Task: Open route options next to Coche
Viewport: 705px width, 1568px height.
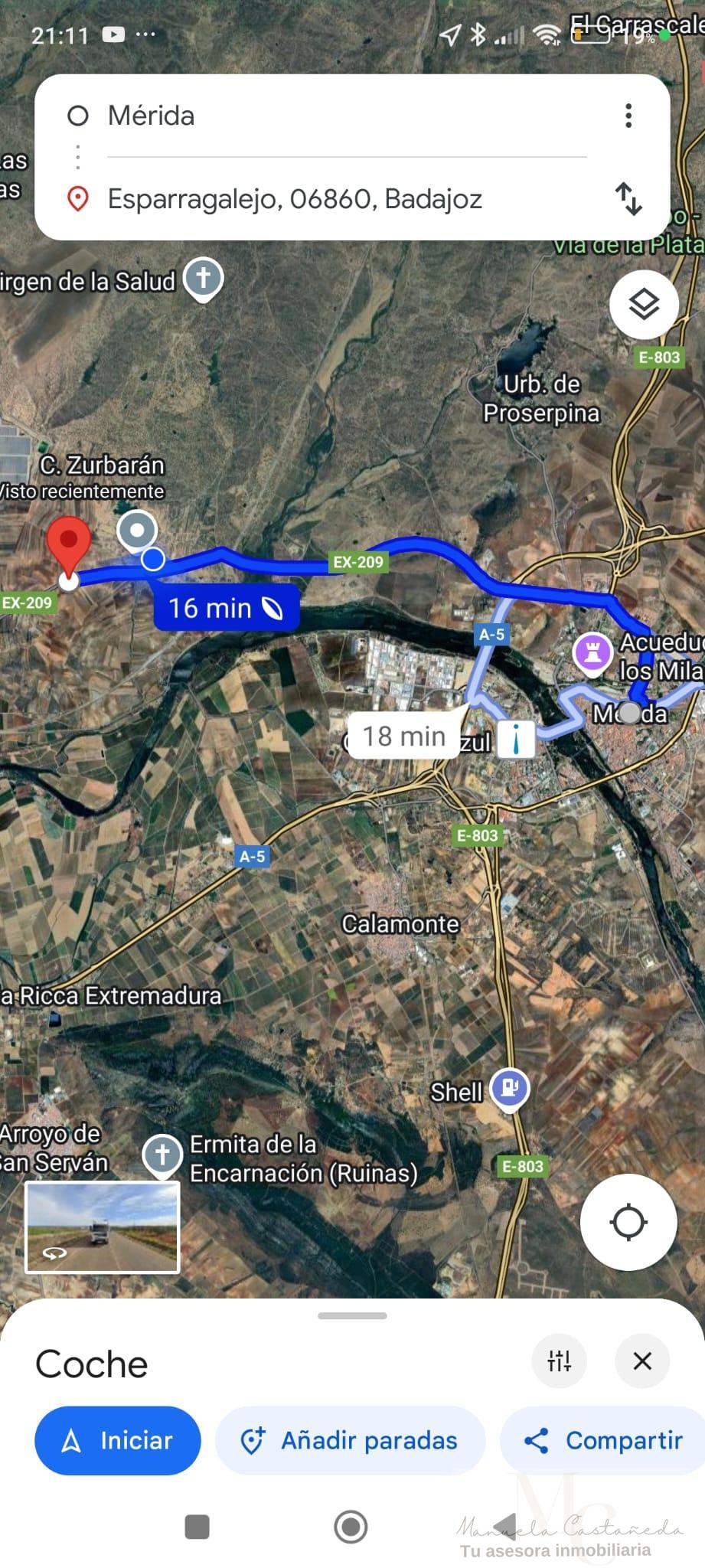Action: [559, 1361]
